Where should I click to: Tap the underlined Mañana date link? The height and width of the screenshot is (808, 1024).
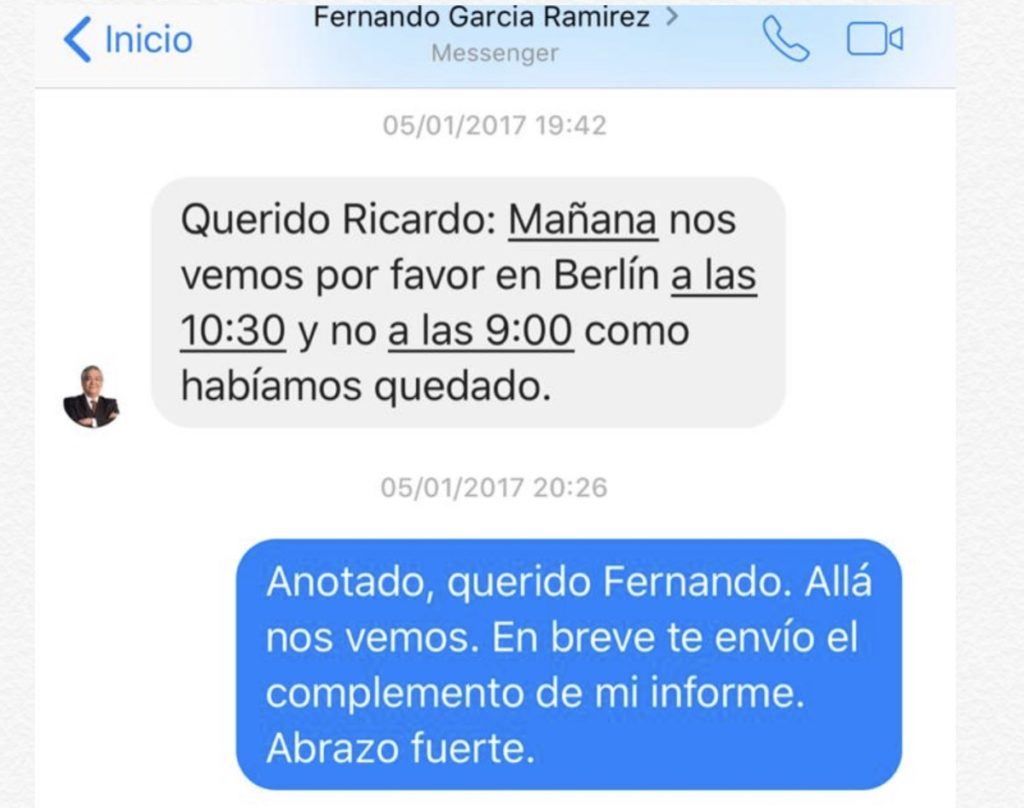click(583, 220)
